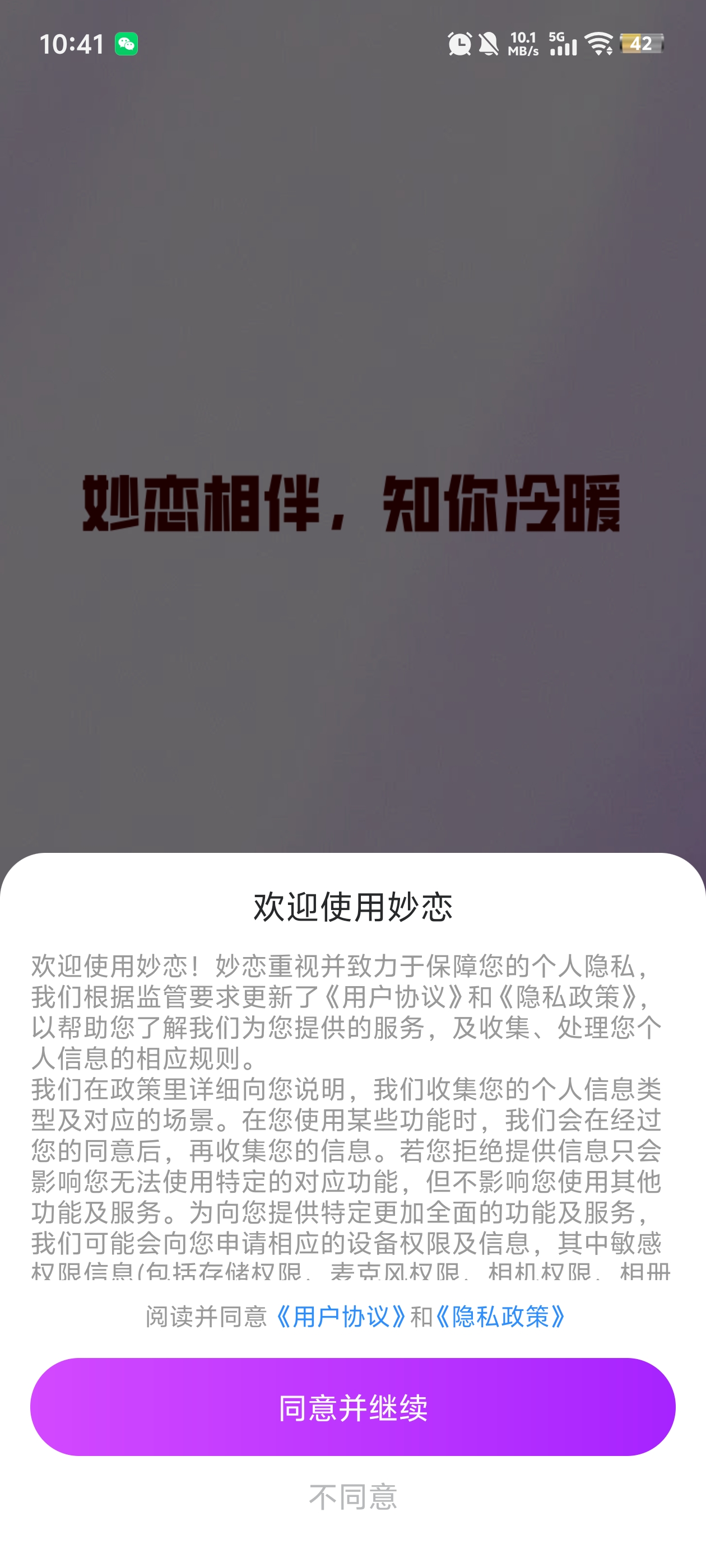This screenshot has width=706, height=1568.
Task: Tap the 同意并继续 button
Action: [x=352, y=1407]
